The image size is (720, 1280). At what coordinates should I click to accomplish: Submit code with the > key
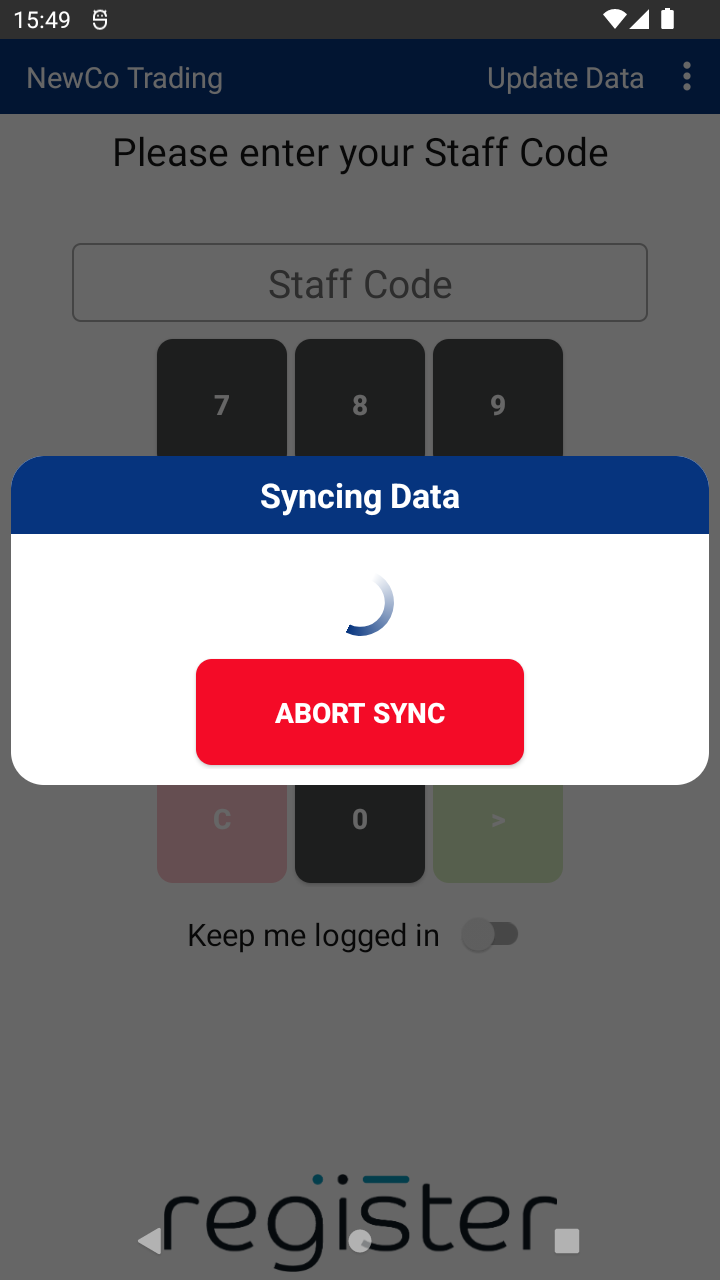pos(498,830)
